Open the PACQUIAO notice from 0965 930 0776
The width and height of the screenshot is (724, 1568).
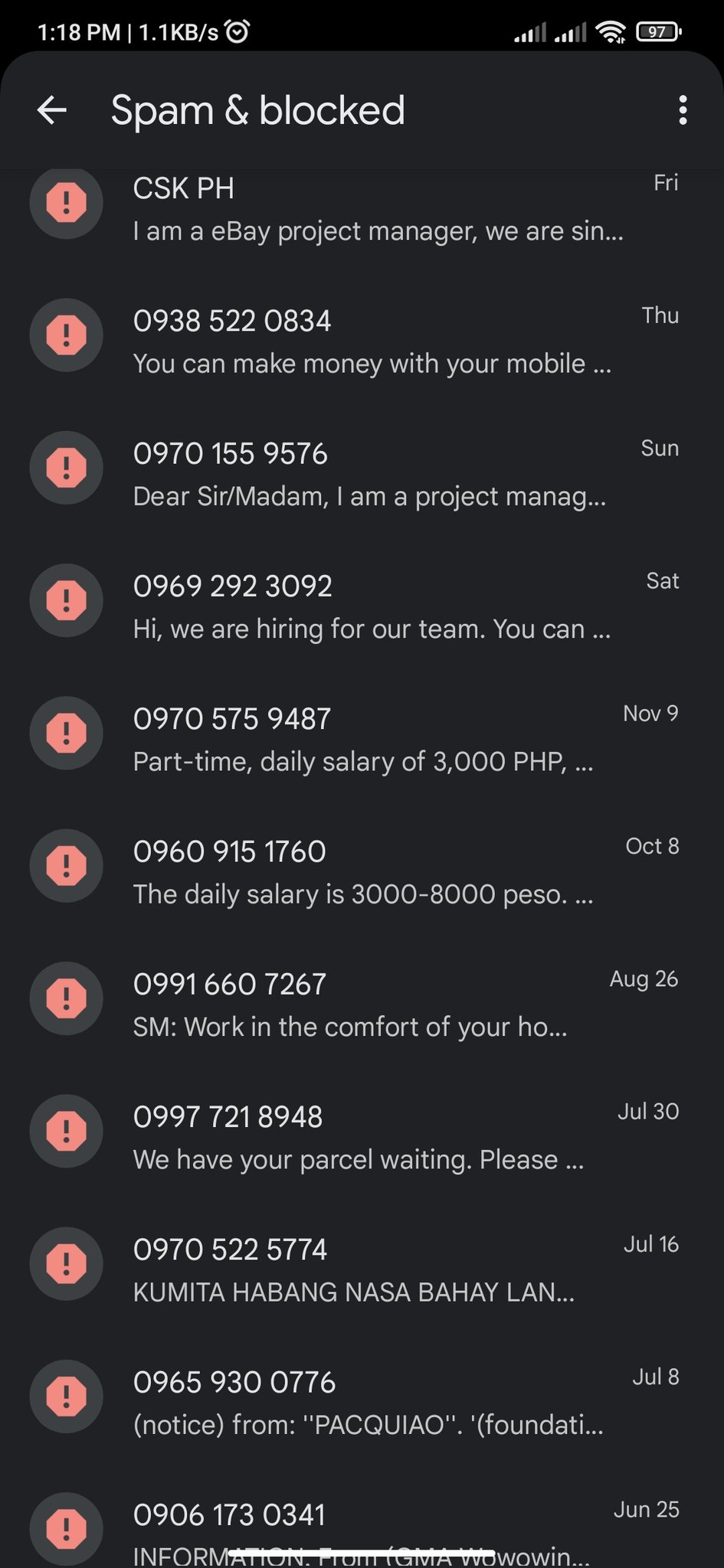coord(362,1396)
